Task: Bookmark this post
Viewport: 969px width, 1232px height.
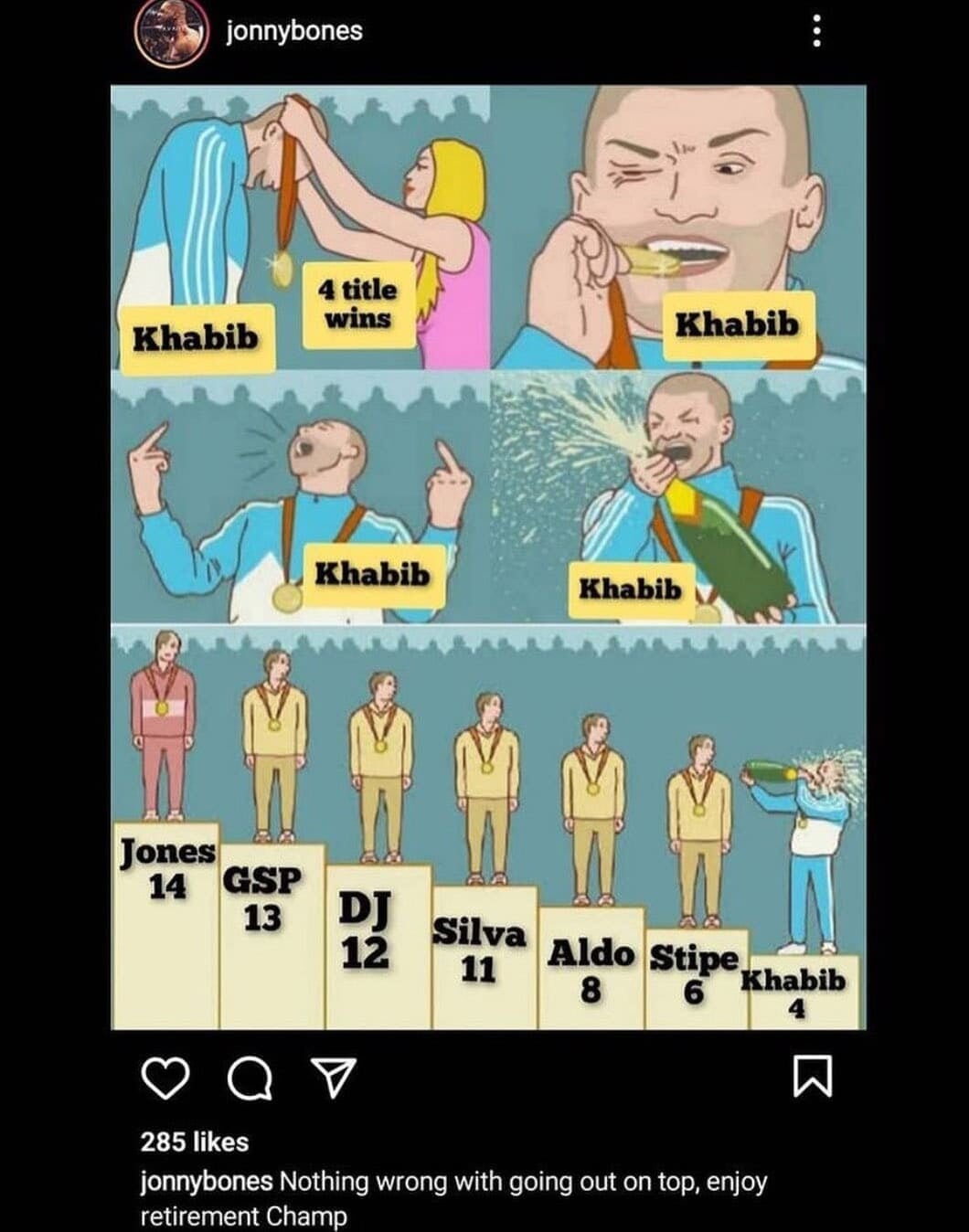Action: 815,1076
